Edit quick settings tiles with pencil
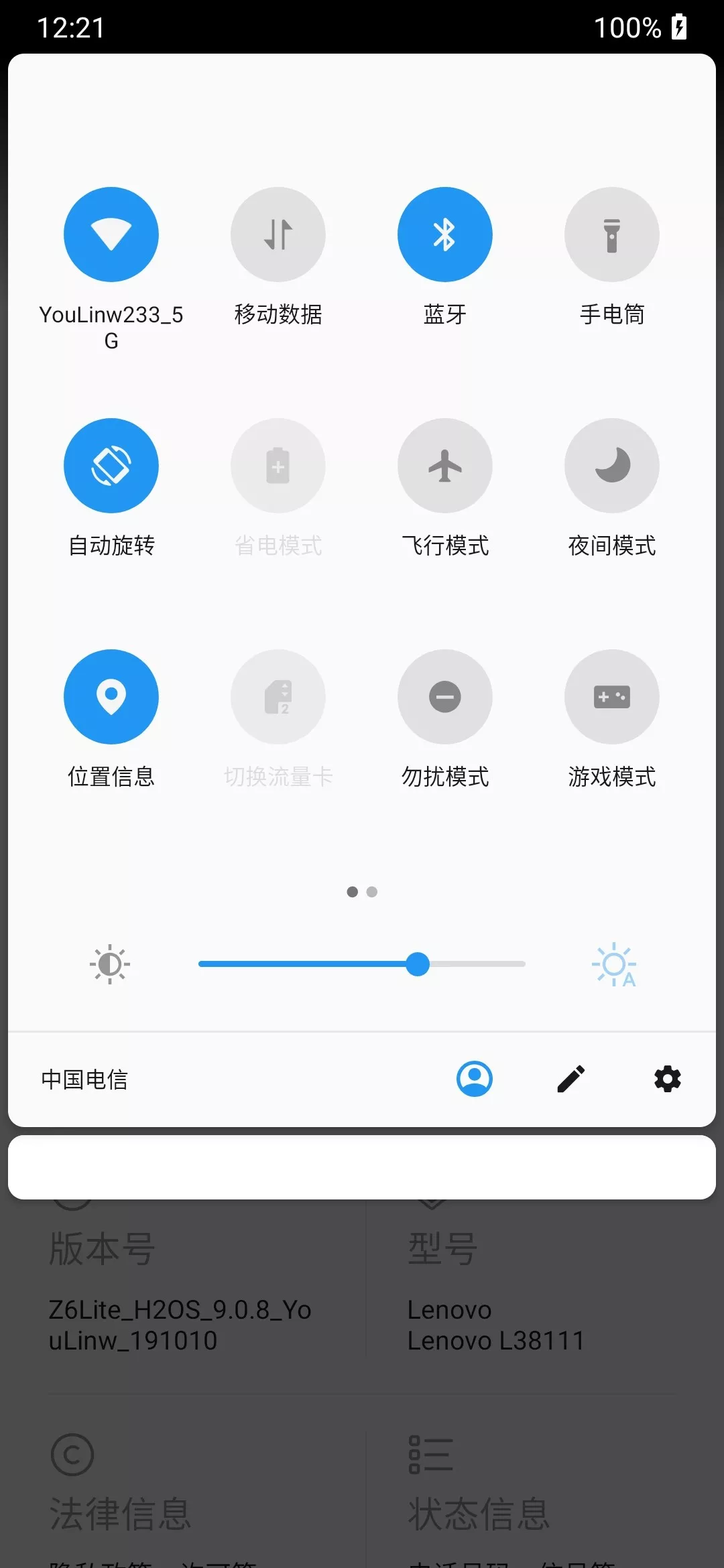The width and height of the screenshot is (724, 1568). click(x=571, y=1079)
